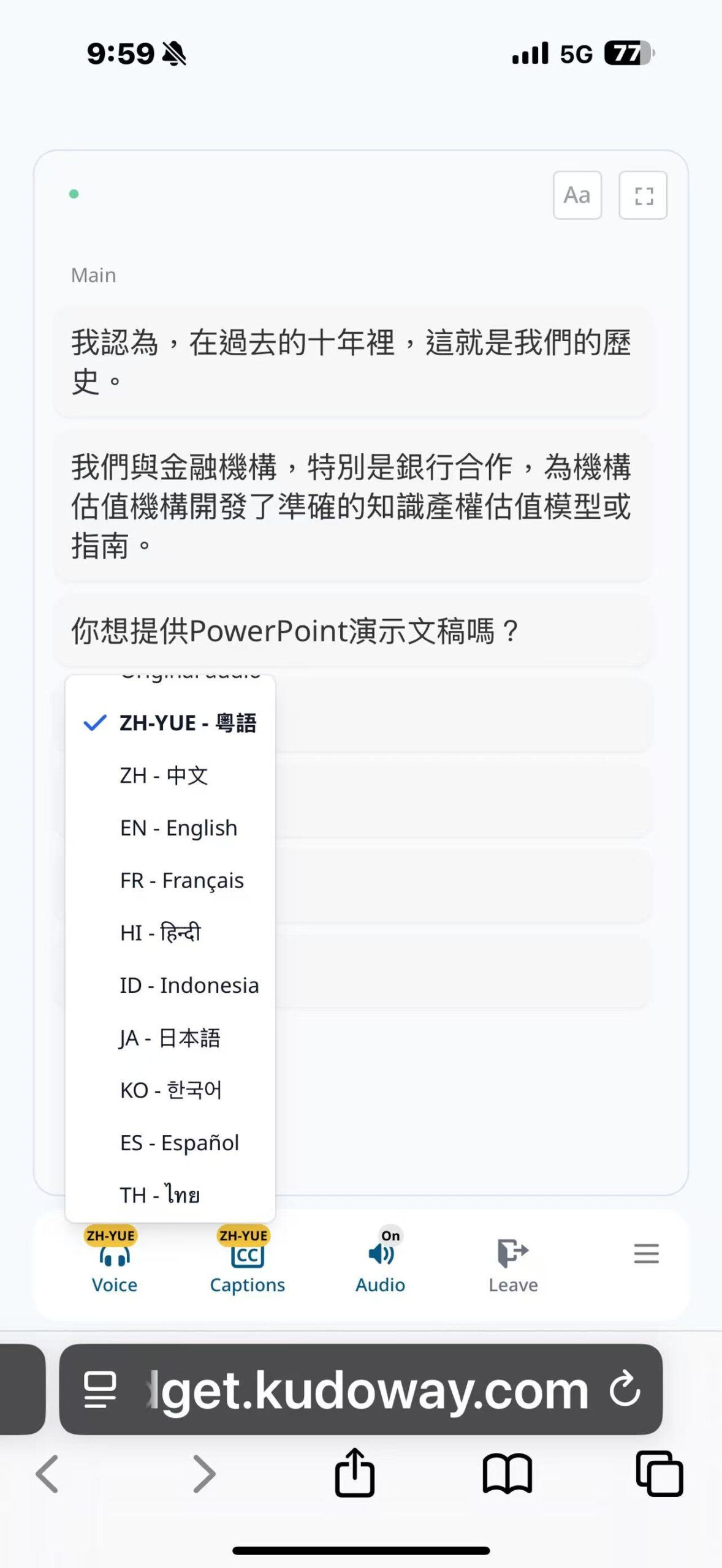The width and height of the screenshot is (722, 1568).
Task: Open the Captions language button
Action: click(x=247, y=1263)
